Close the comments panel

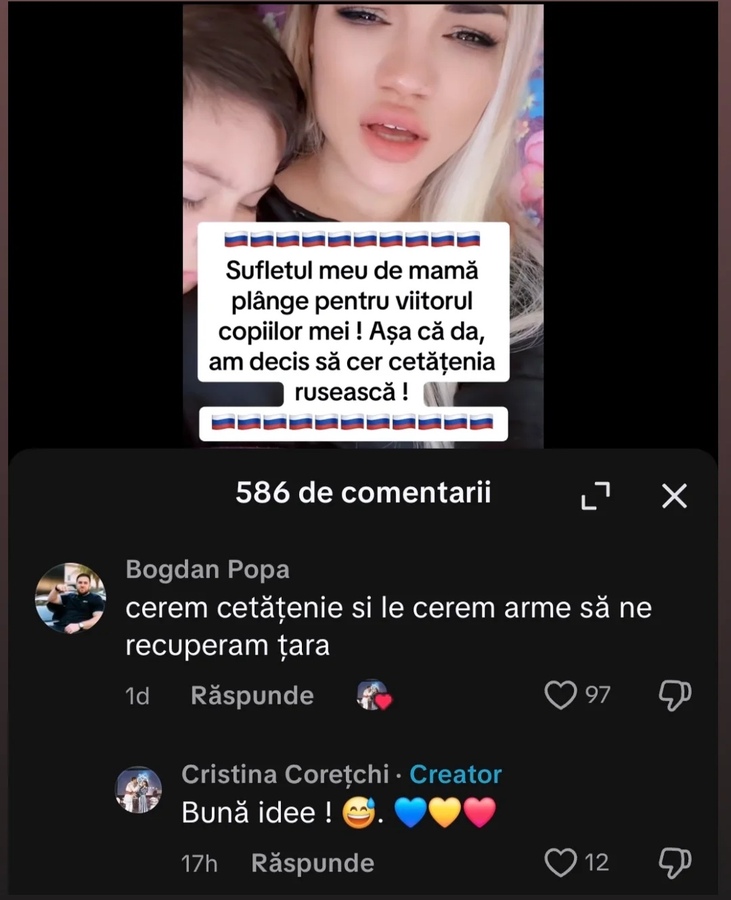(x=675, y=495)
